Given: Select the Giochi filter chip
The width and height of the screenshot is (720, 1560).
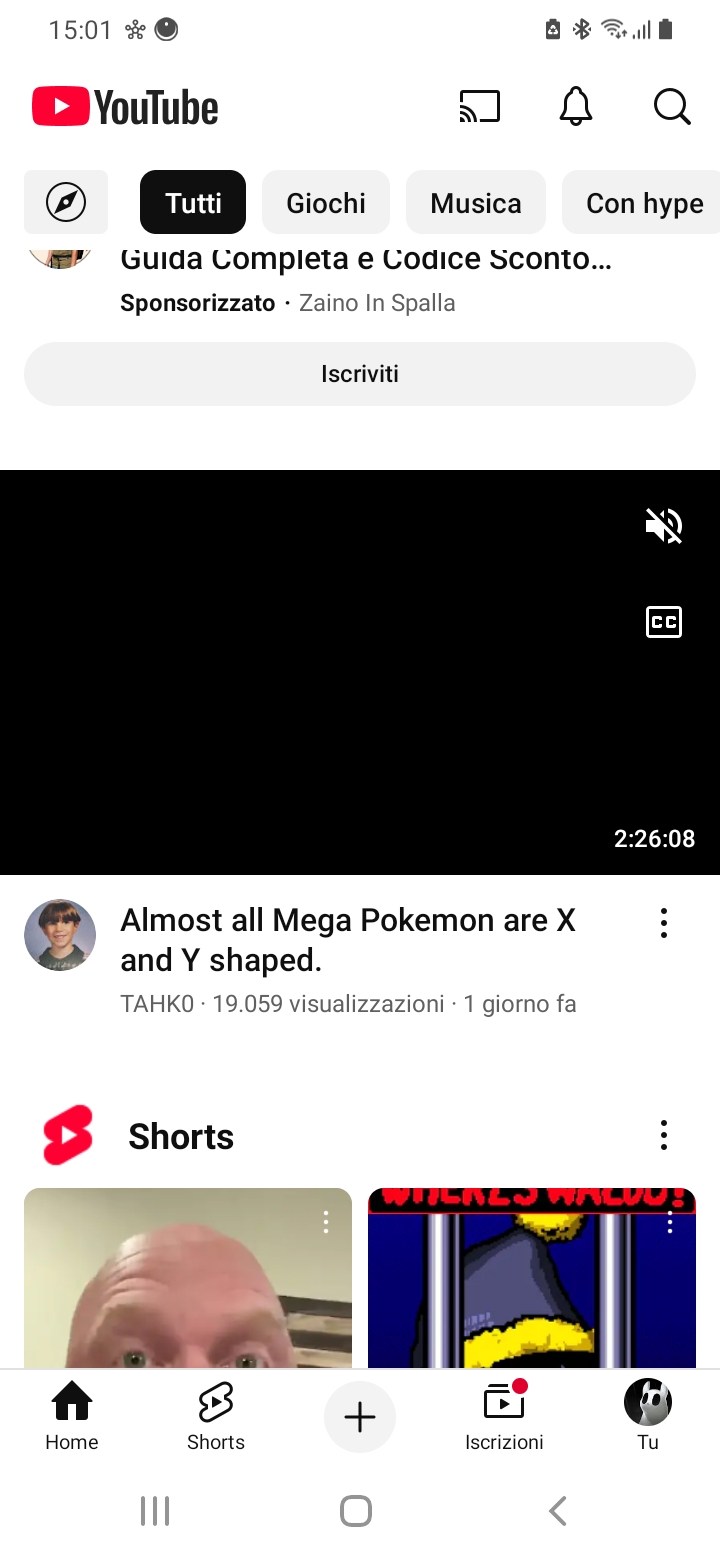Looking at the screenshot, I should click(326, 203).
